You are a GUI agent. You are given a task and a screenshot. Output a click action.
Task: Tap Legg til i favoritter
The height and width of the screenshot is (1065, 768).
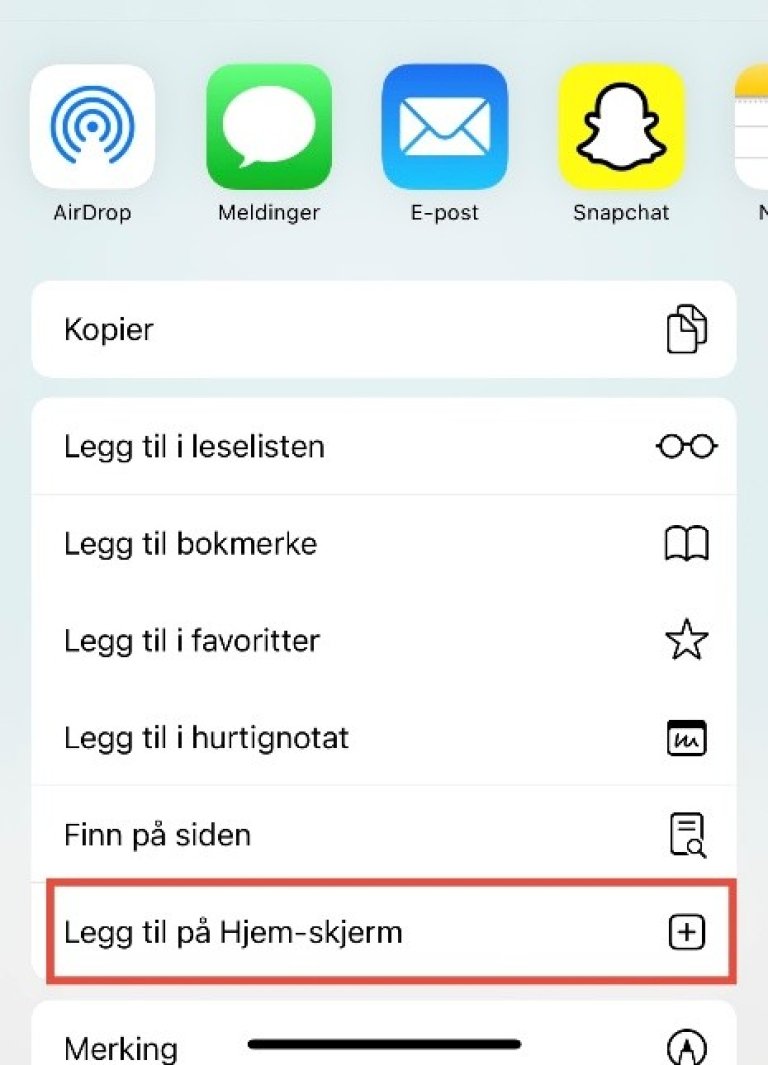coord(384,640)
